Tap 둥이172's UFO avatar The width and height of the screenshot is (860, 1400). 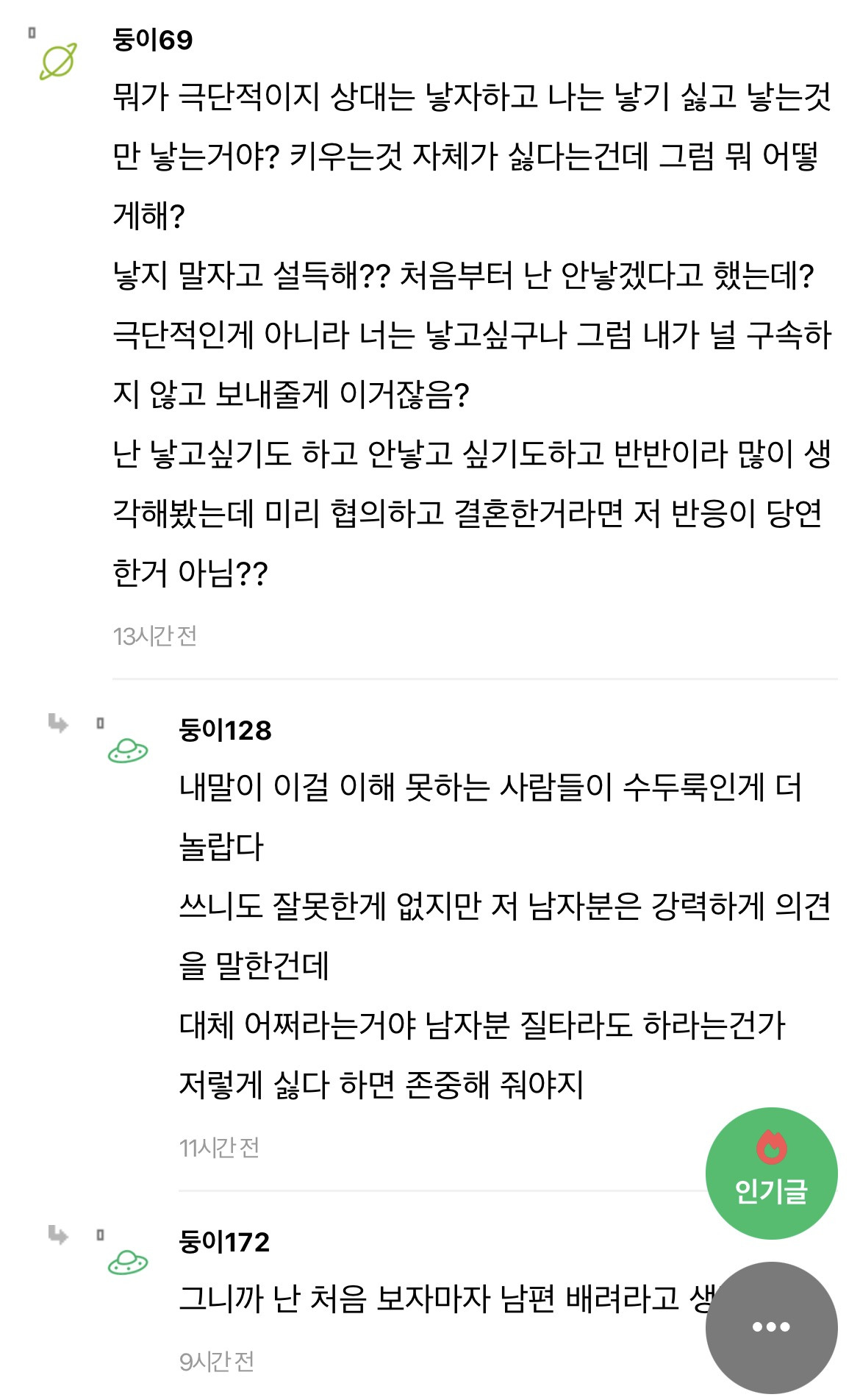128,1262
